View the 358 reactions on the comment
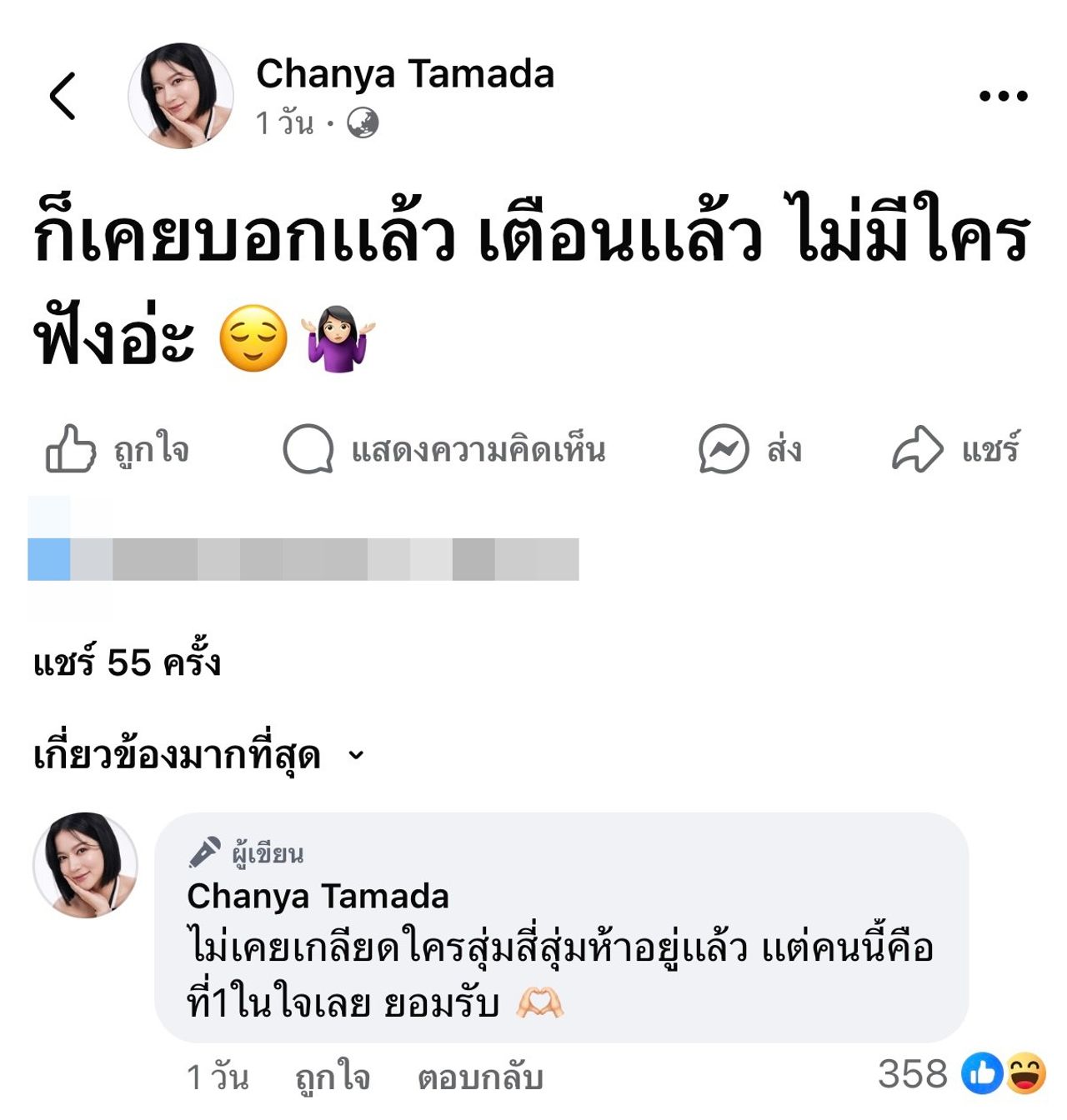Image resolution: width=1067 pixels, height=1120 pixels. (960, 1074)
